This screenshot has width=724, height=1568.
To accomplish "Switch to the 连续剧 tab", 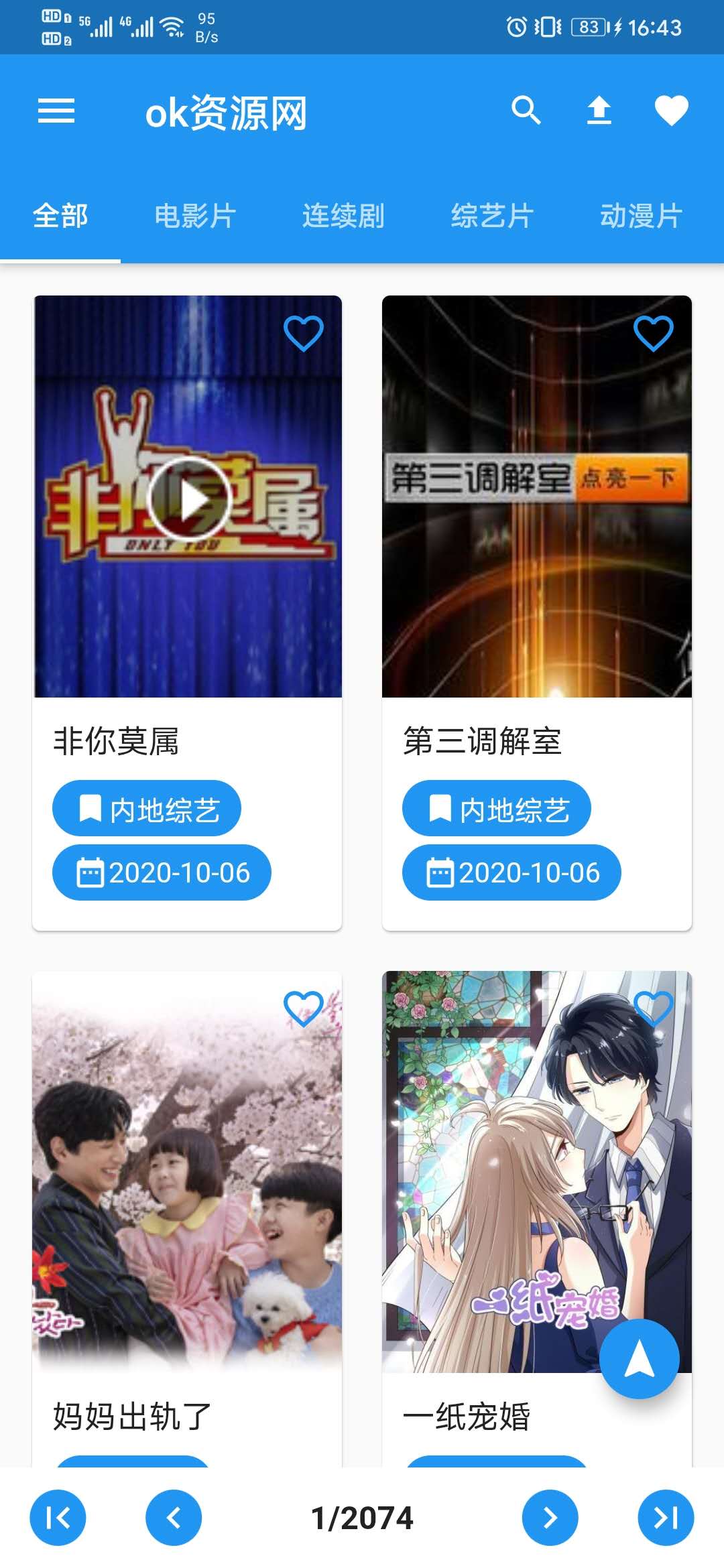I will [x=343, y=216].
